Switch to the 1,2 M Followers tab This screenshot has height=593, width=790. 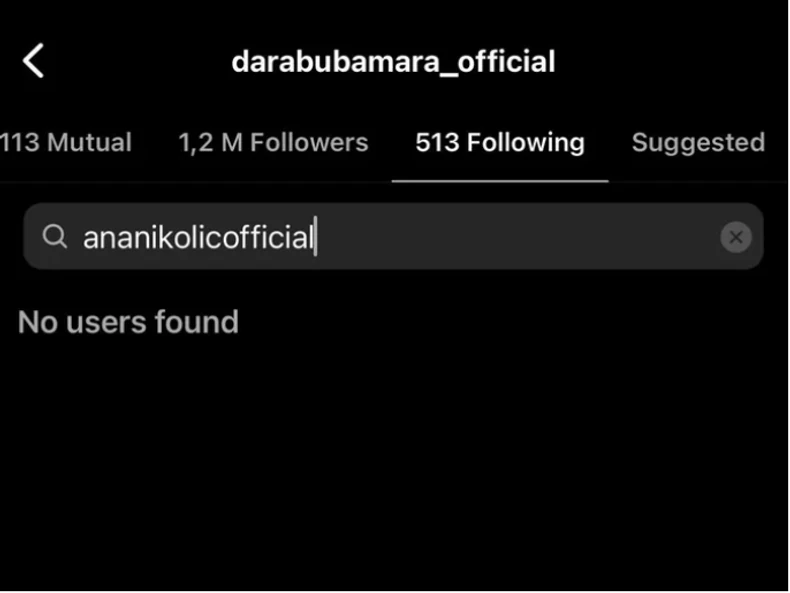tap(273, 143)
